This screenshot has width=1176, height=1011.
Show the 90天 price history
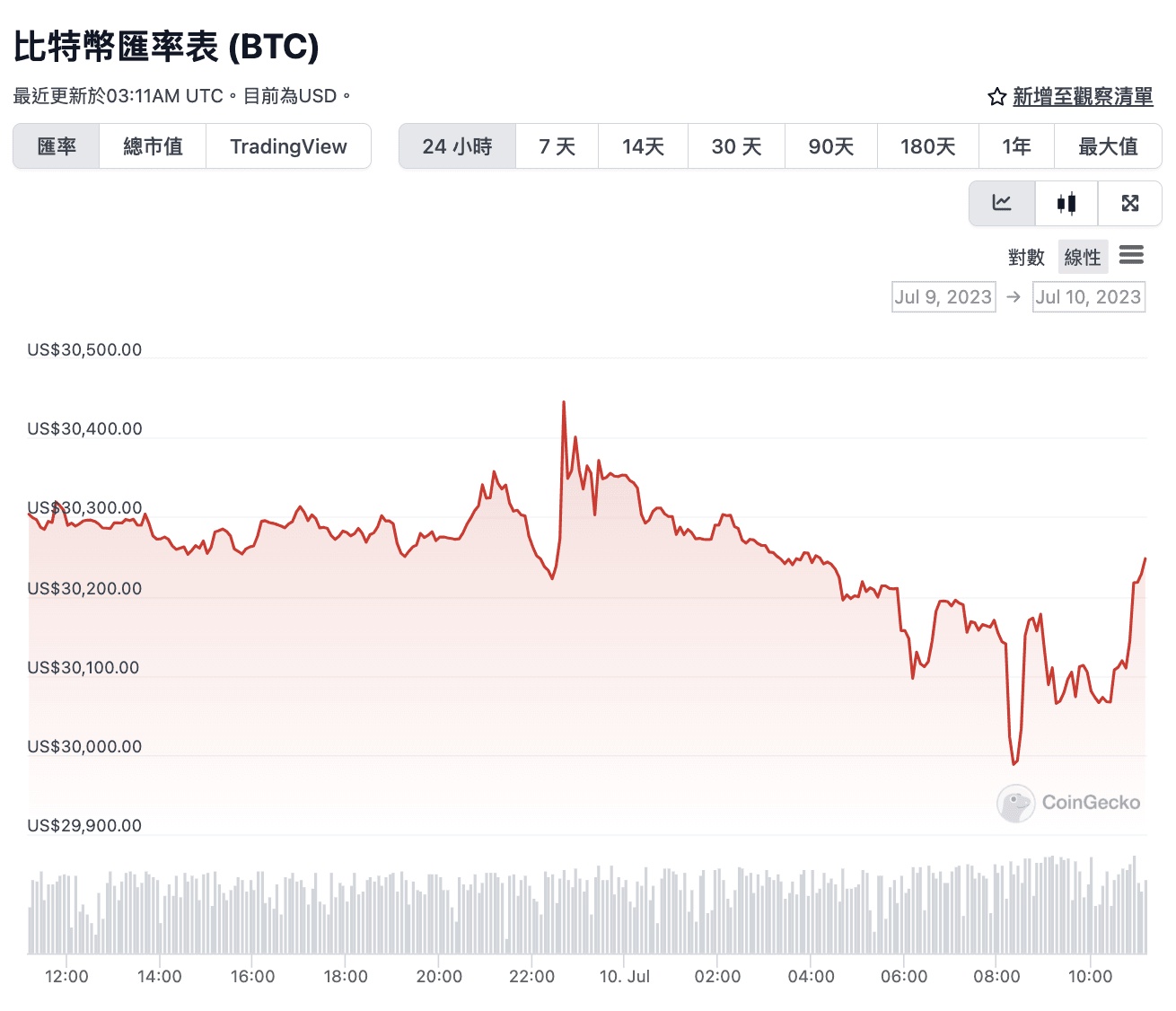click(830, 146)
